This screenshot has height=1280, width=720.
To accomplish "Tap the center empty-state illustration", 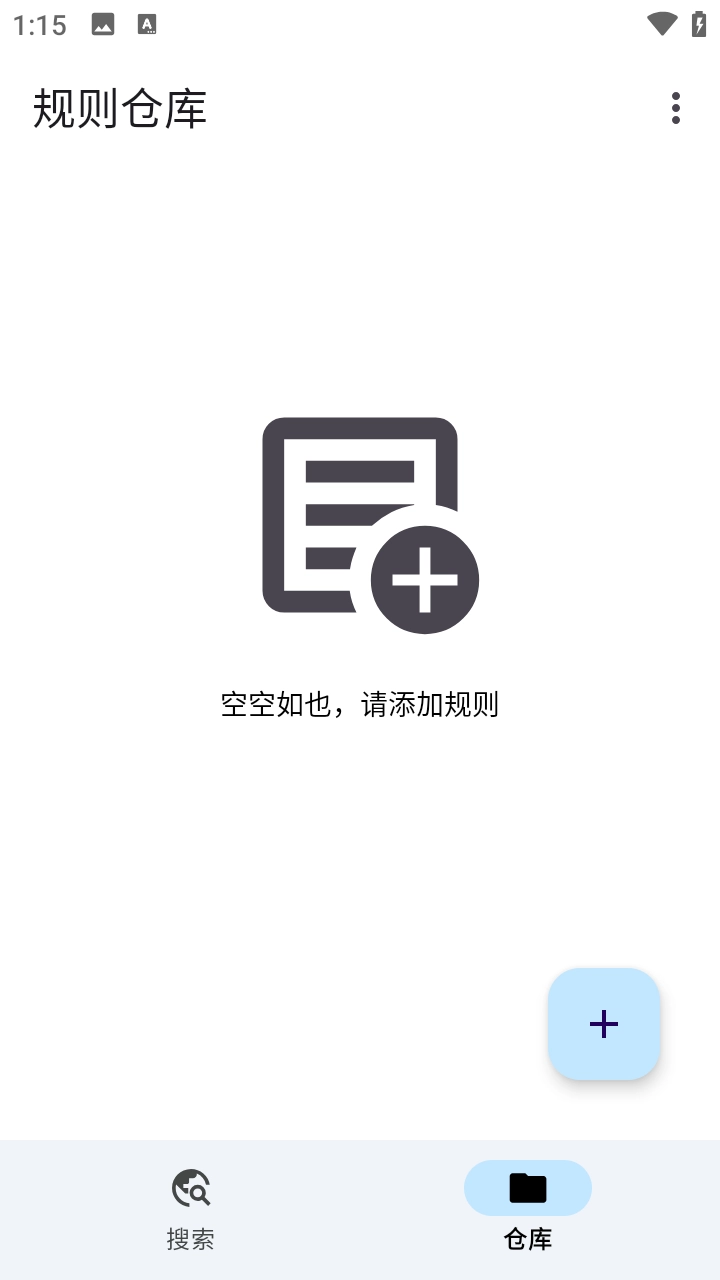I will [x=360, y=520].
